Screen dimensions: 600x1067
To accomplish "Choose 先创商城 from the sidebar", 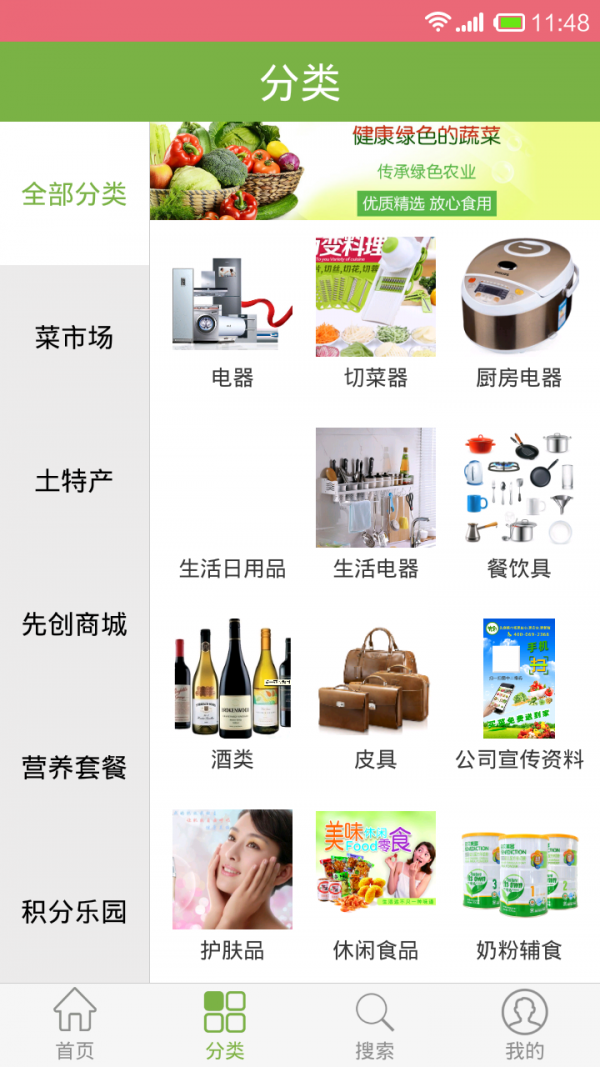I will (74, 625).
